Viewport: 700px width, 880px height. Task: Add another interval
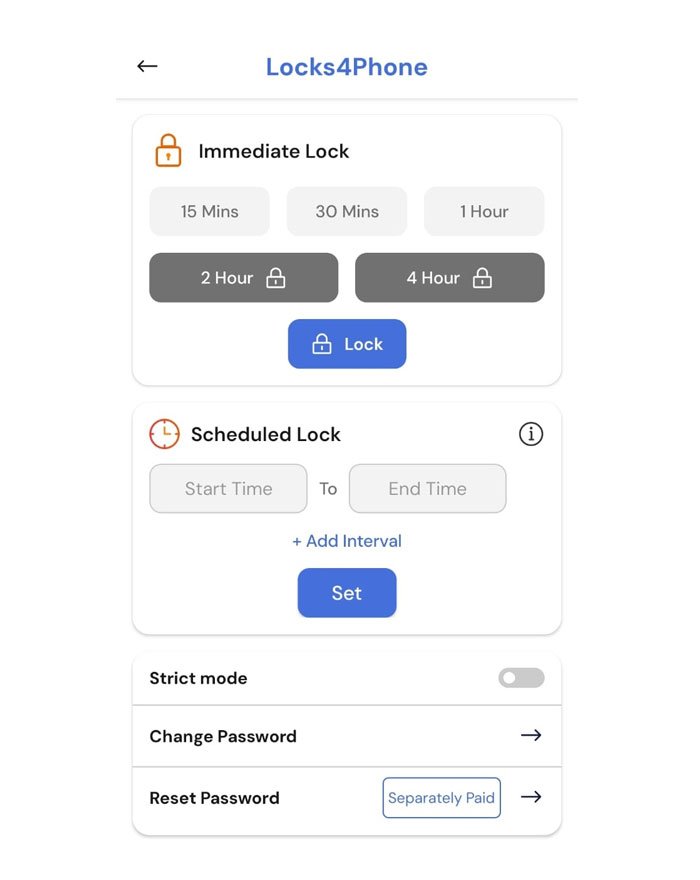click(347, 541)
